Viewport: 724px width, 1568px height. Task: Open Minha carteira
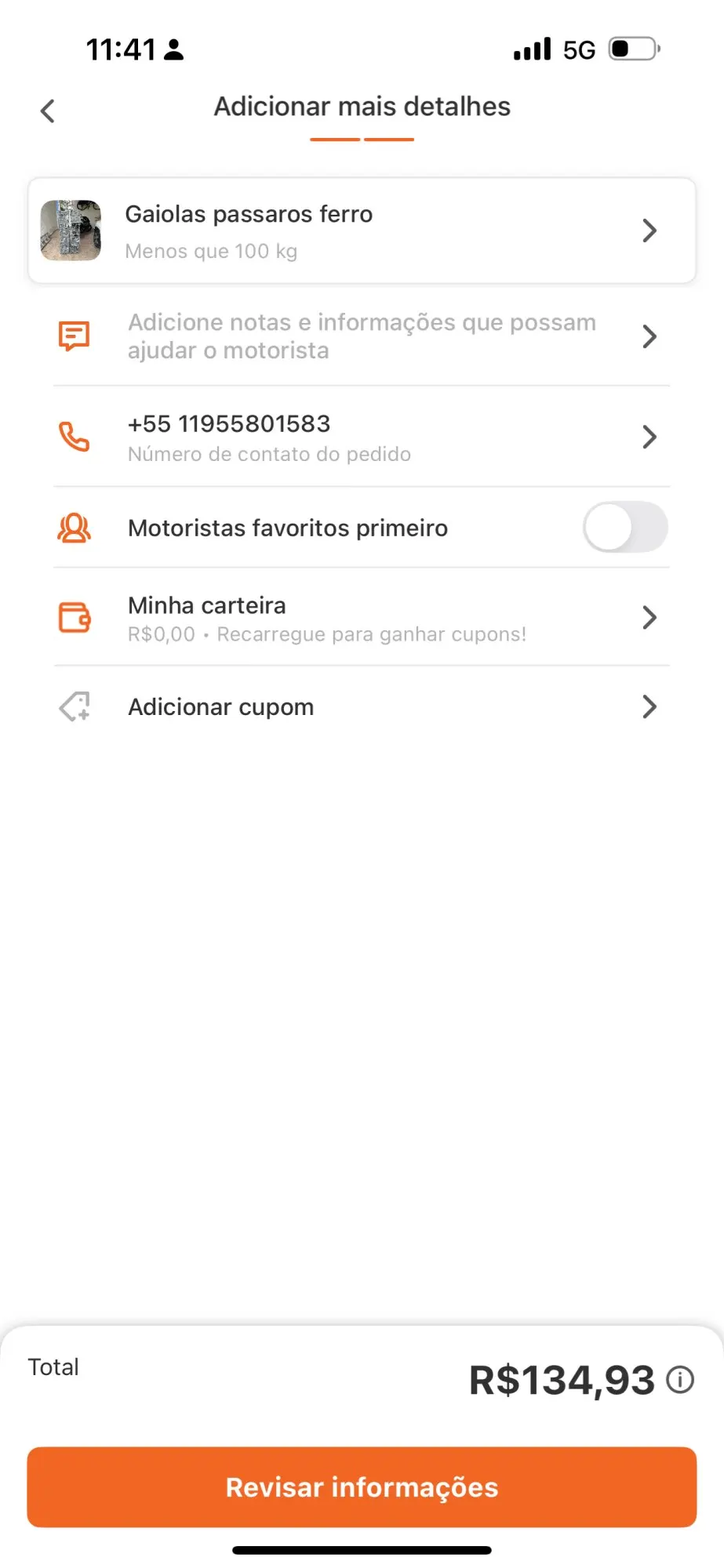point(362,618)
